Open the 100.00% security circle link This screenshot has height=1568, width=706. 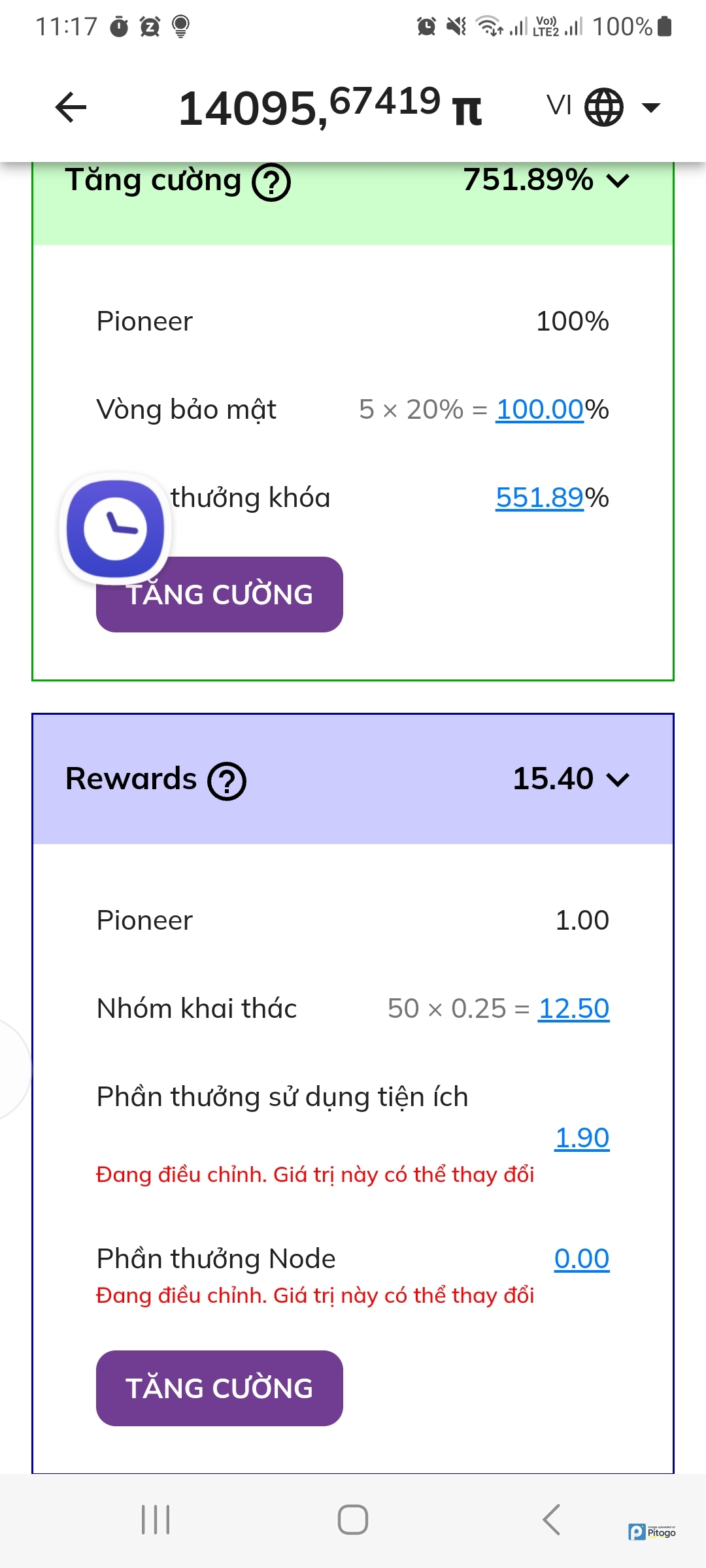click(x=539, y=410)
